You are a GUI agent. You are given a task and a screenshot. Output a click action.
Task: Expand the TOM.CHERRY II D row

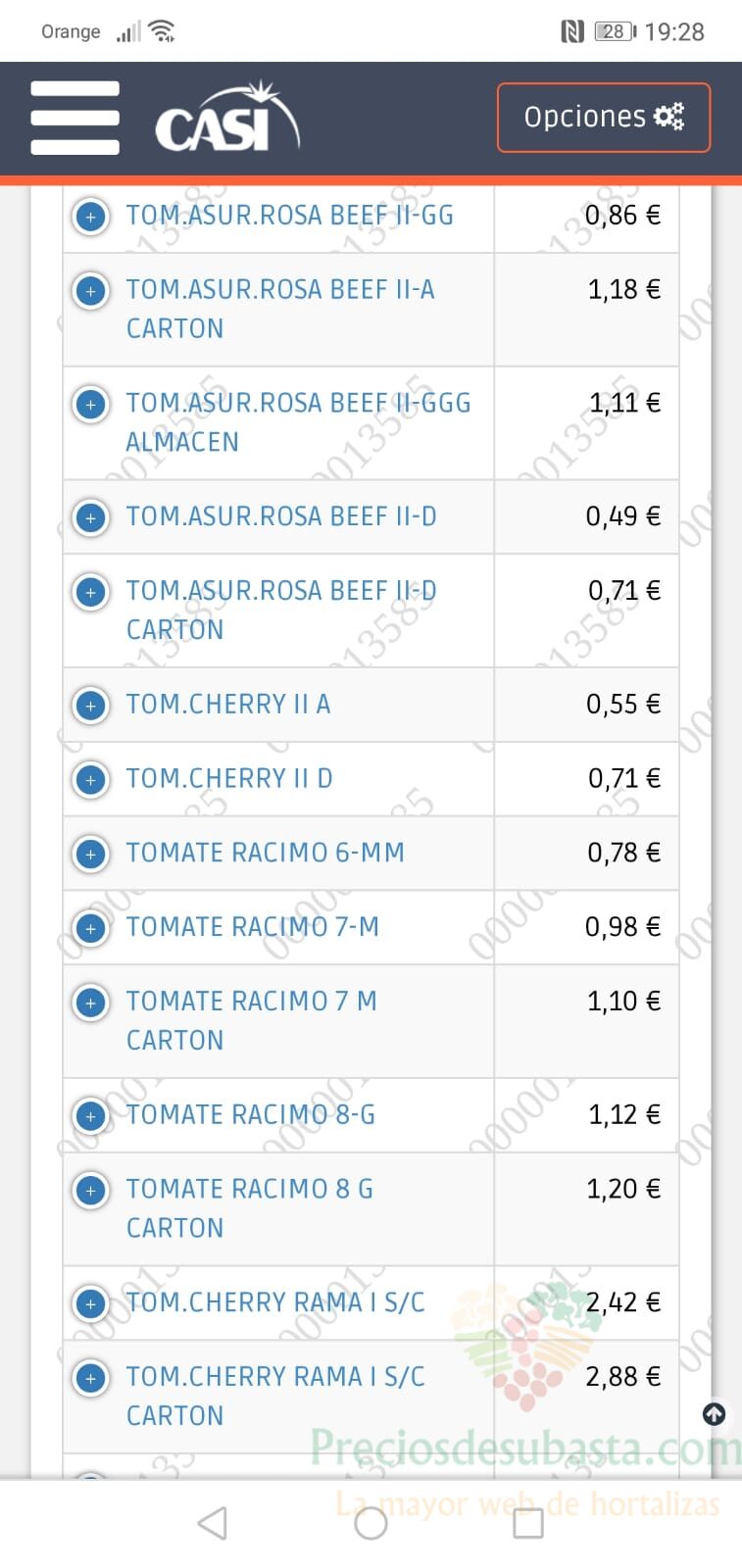pyautogui.click(x=91, y=779)
